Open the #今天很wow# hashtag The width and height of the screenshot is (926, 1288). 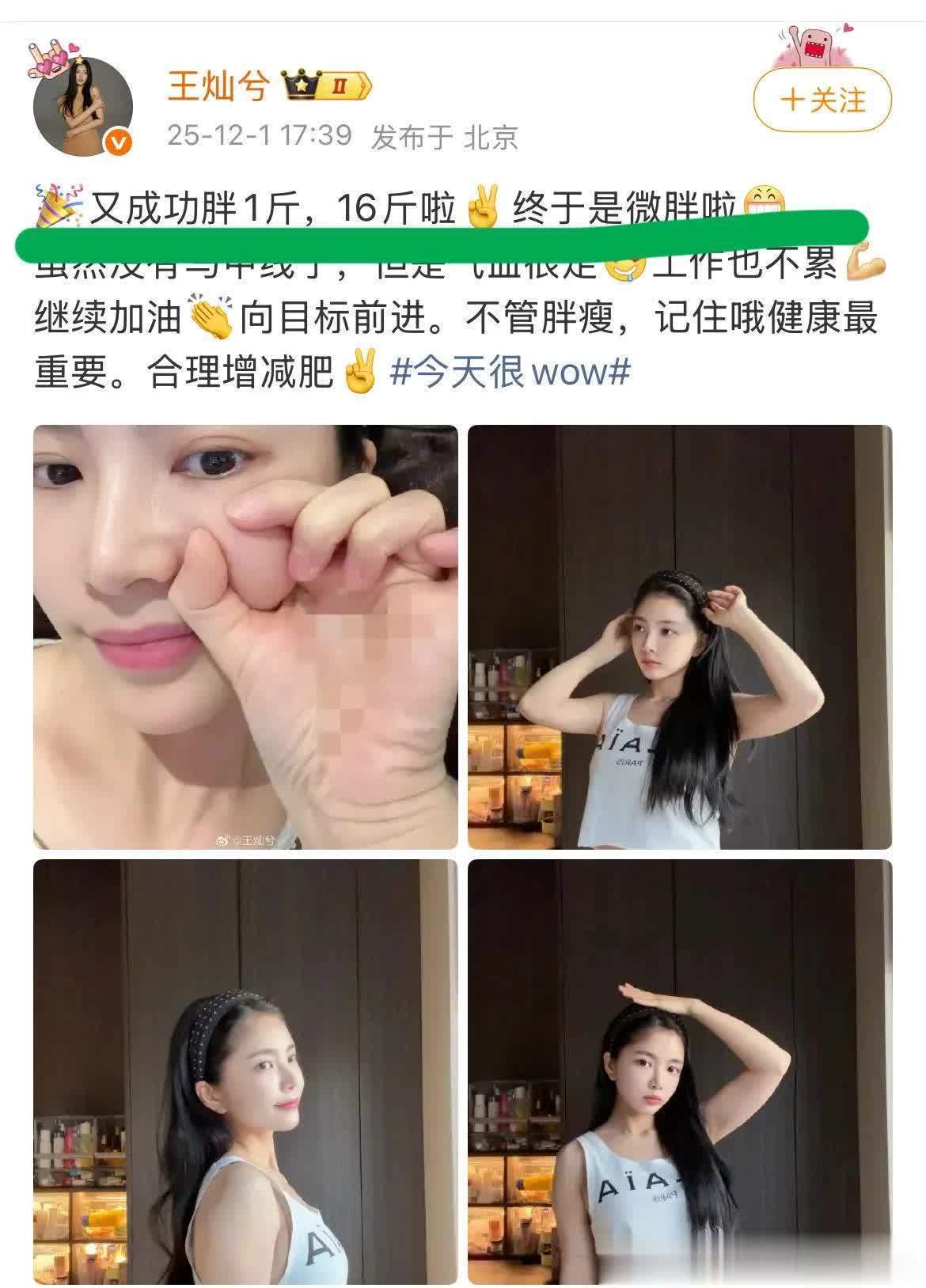510,371
